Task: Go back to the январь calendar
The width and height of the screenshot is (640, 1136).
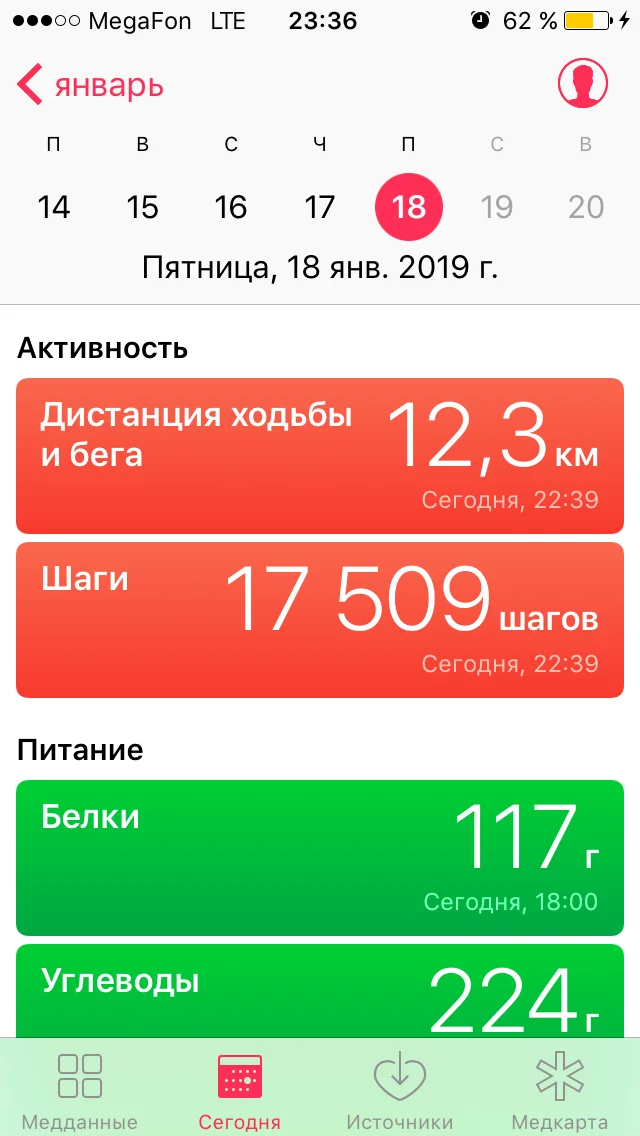Action: (90, 85)
